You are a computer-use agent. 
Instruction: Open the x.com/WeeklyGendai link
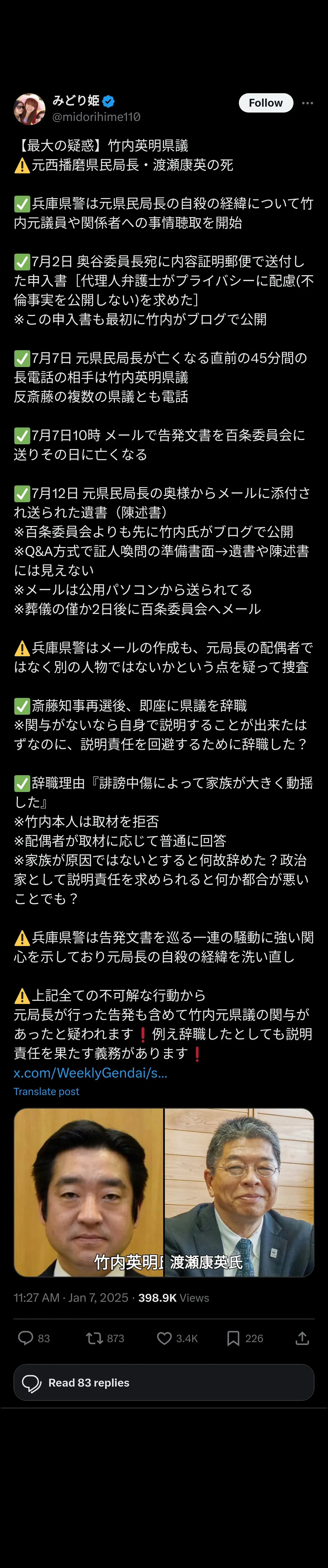point(90,1072)
